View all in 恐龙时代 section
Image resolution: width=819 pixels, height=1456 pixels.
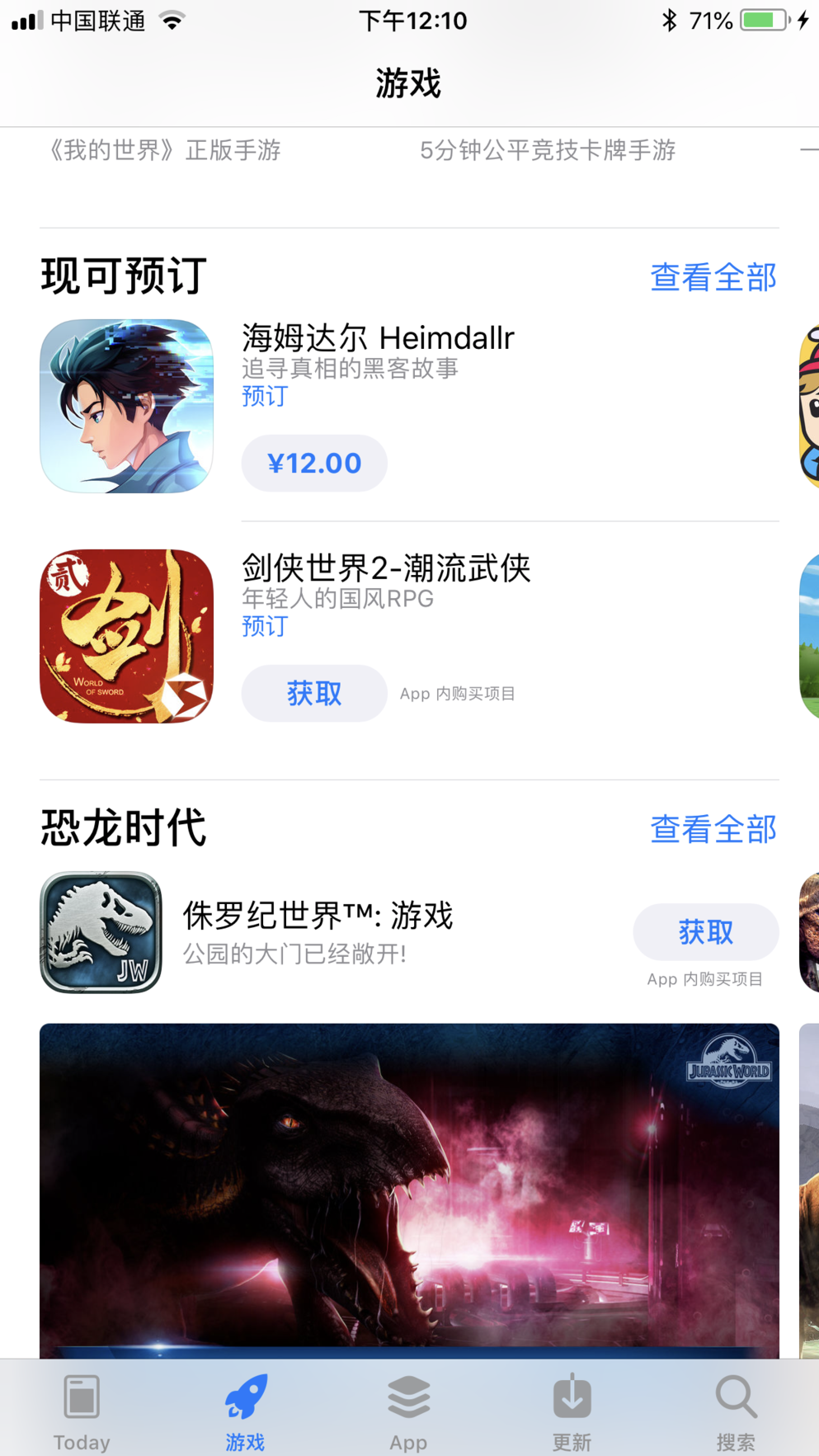click(x=713, y=829)
